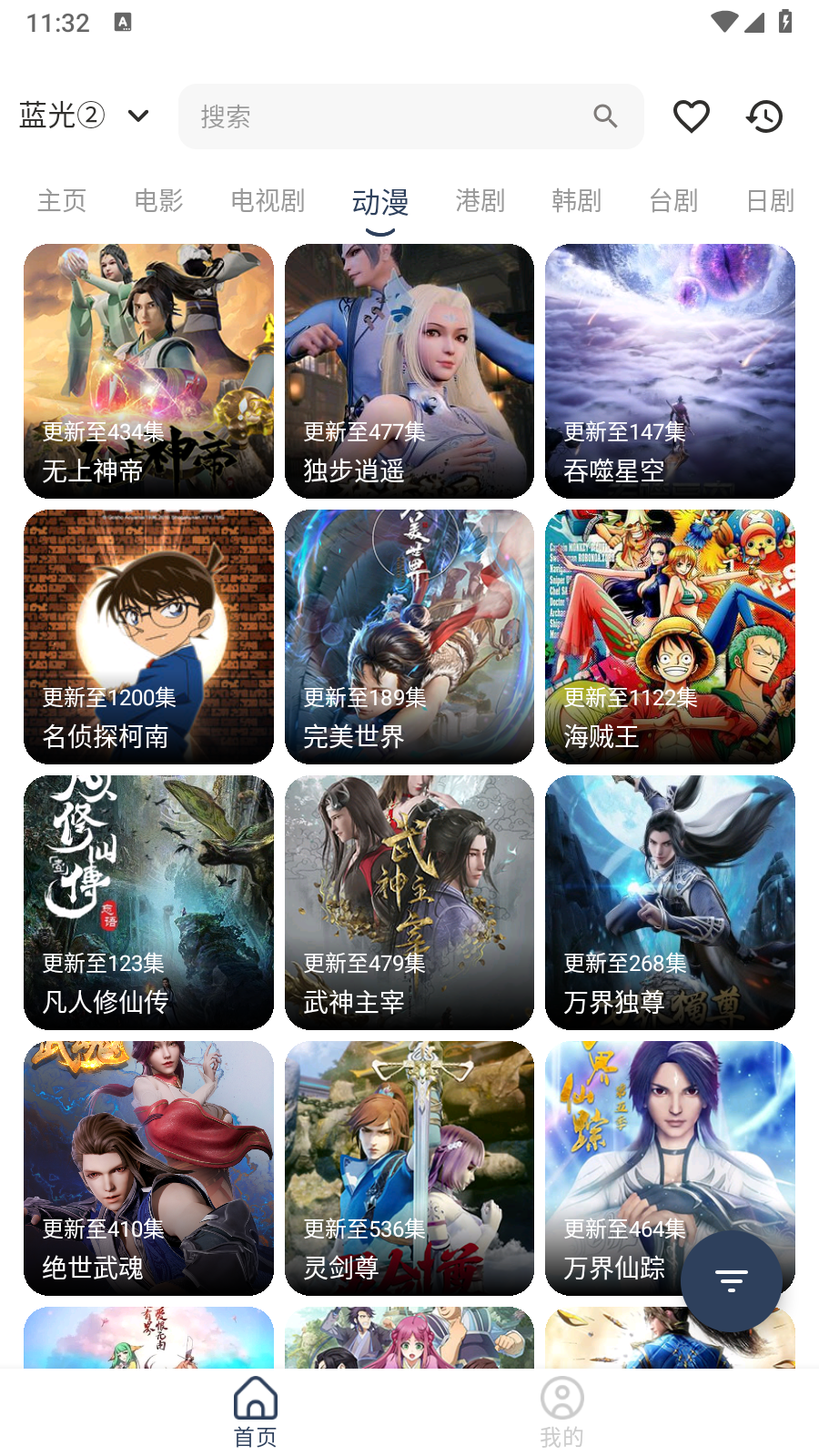819x1456 pixels.
Task: Open the filter funnel floating button
Action: 731,1280
